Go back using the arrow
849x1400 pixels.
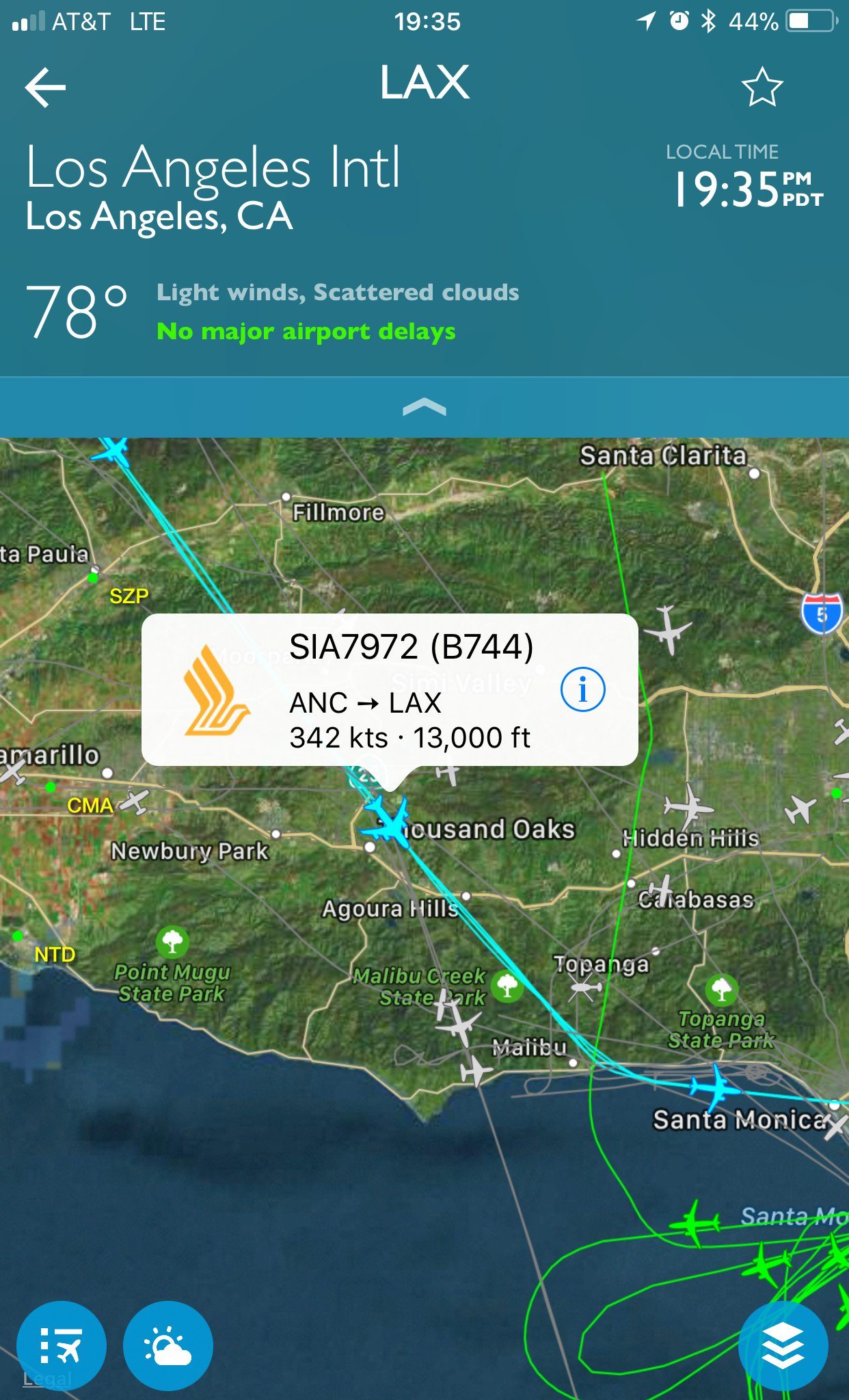click(45, 87)
